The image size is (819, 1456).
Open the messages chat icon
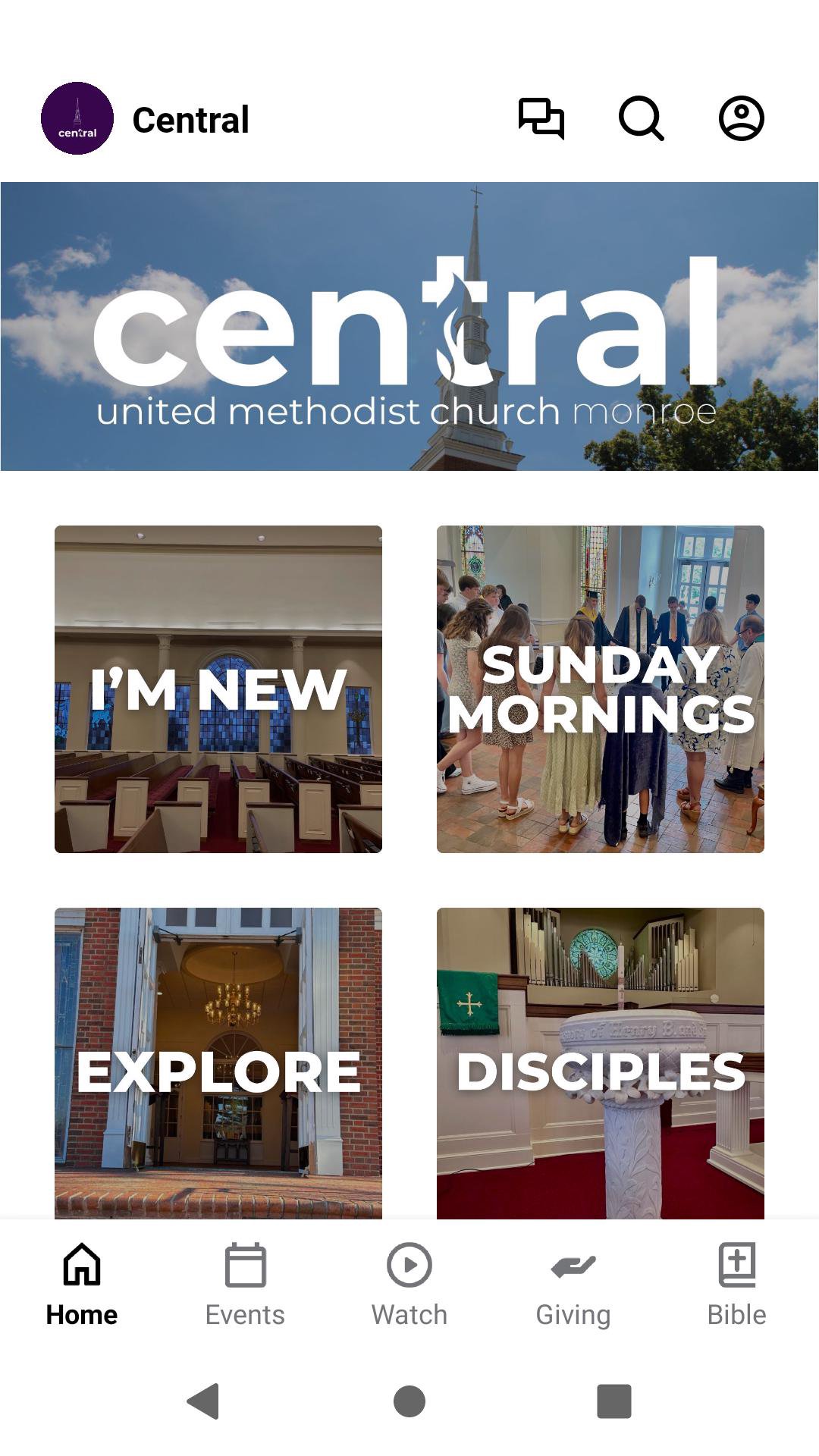pyautogui.click(x=541, y=118)
